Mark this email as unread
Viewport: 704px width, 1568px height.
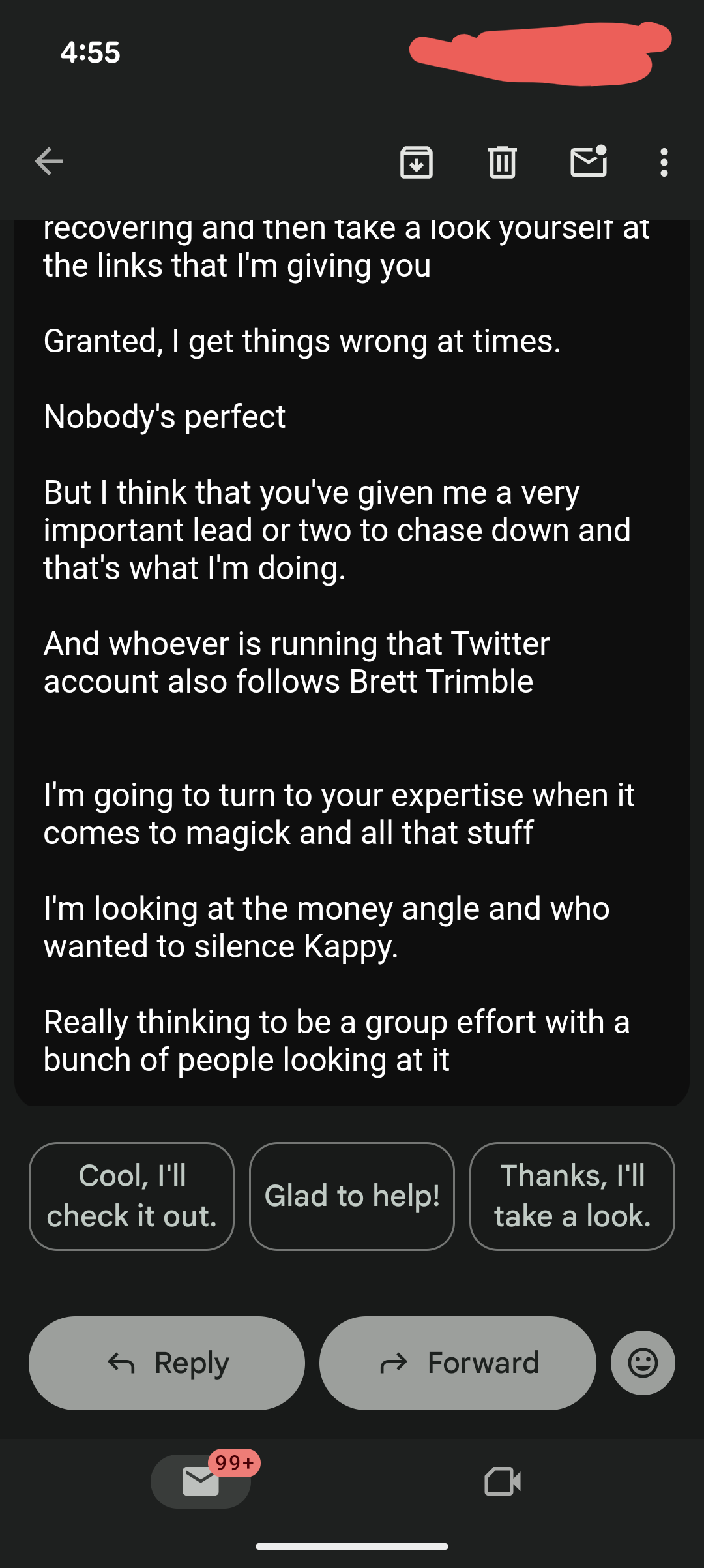pyautogui.click(x=589, y=162)
